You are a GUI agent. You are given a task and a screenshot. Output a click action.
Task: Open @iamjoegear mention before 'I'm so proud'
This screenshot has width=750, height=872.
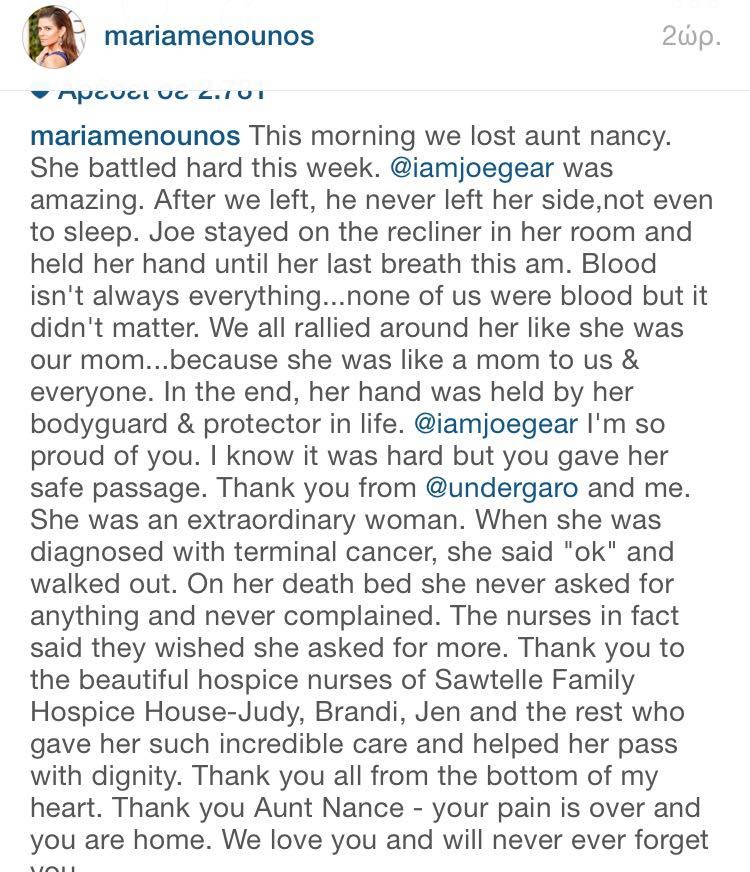[x=495, y=424]
